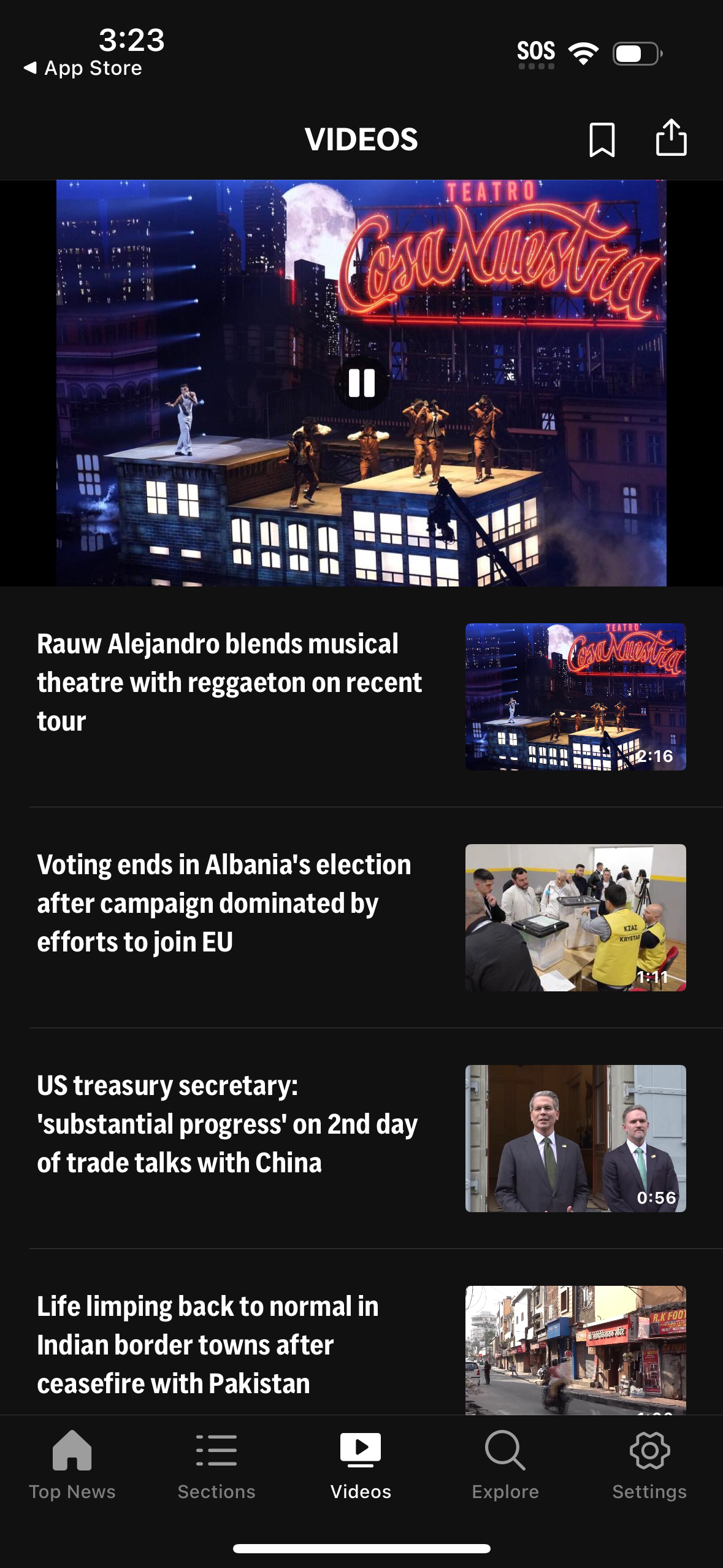This screenshot has height=1568, width=723.
Task: Open the Rauw Alejandro reggaeton tour story
Action: [x=230, y=681]
